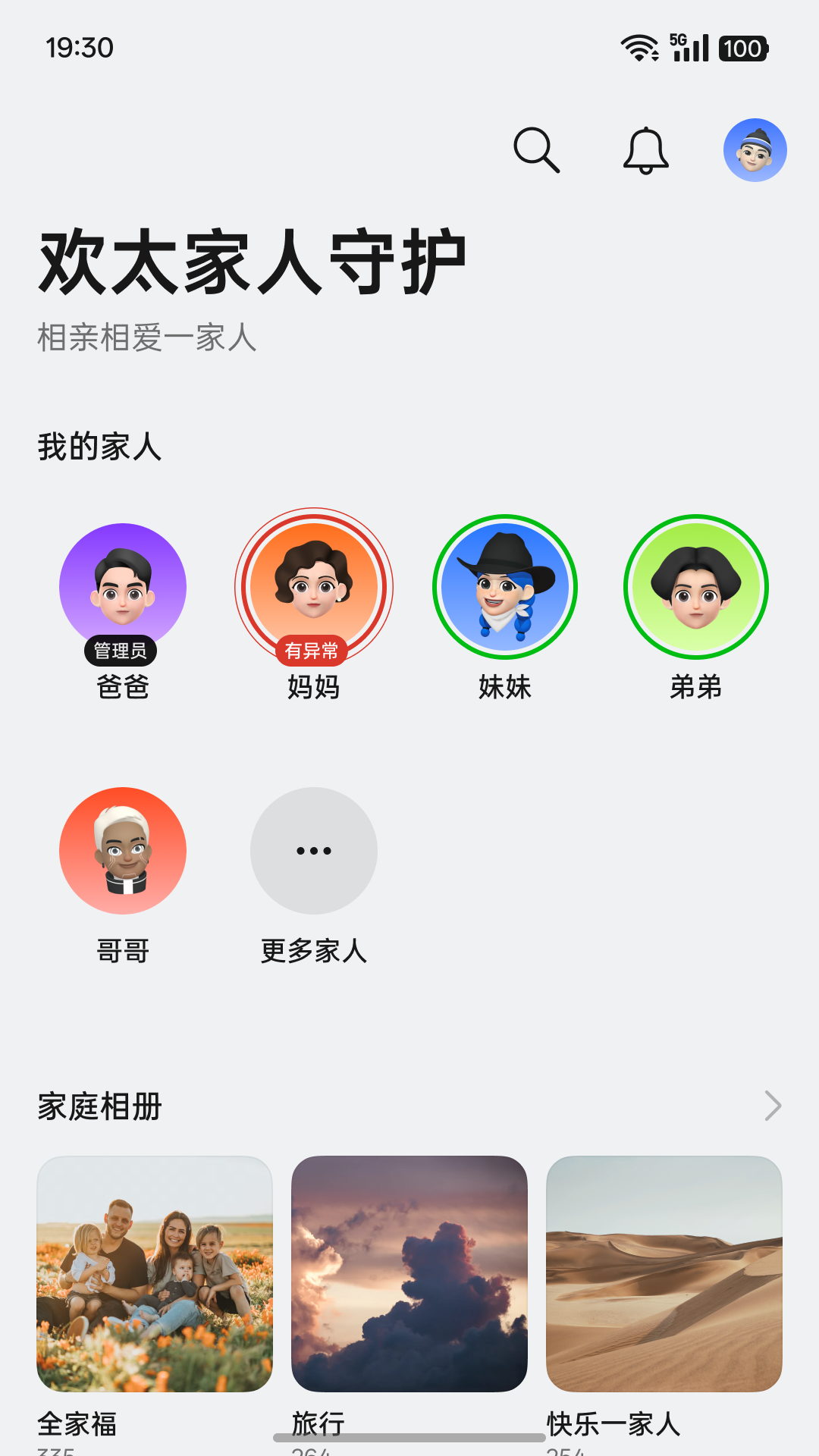The image size is (819, 1456).
Task: Open 哥哥's profile
Action: [123, 851]
